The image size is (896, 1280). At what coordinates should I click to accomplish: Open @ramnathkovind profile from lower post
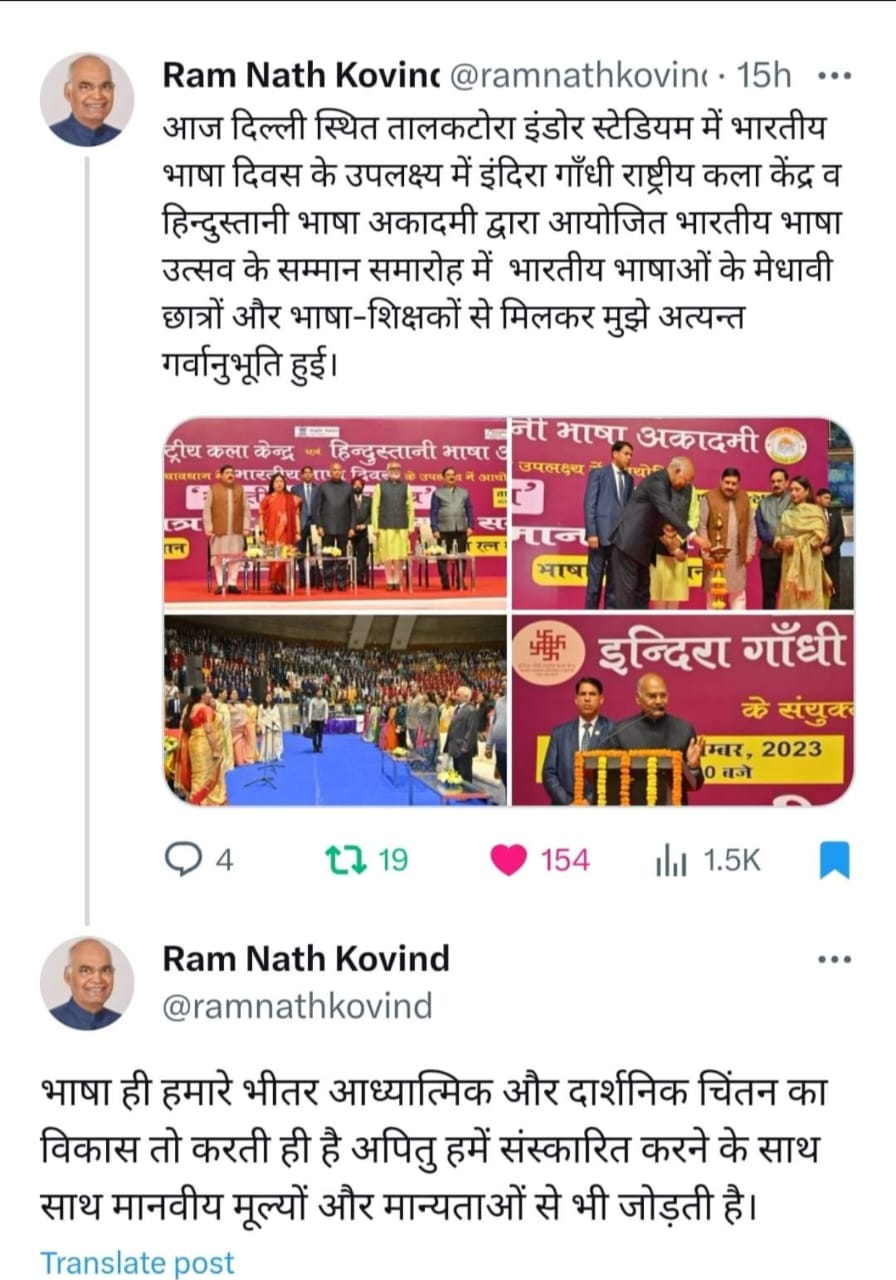297,1005
